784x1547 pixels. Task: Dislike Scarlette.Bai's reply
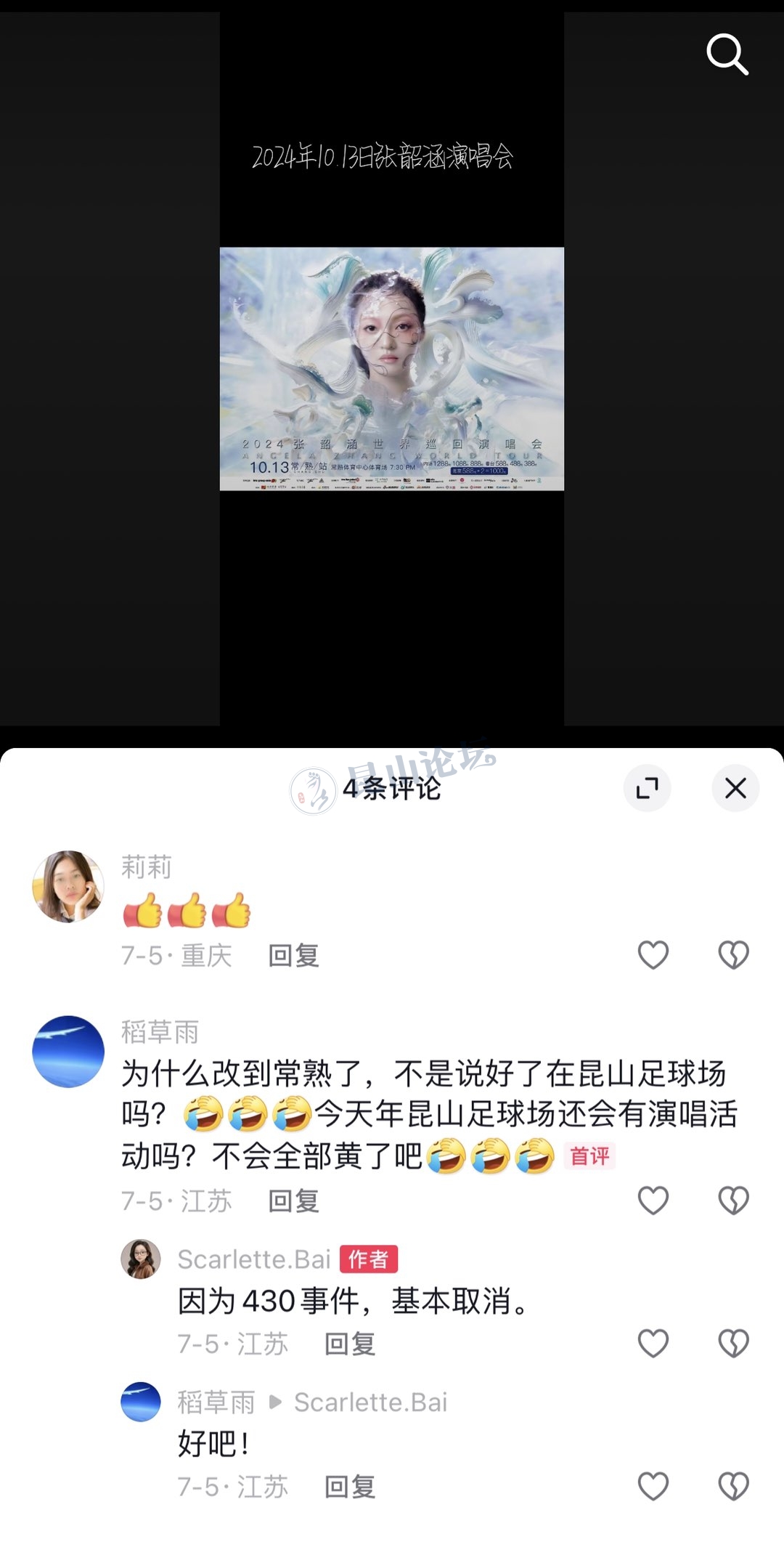point(733,1344)
